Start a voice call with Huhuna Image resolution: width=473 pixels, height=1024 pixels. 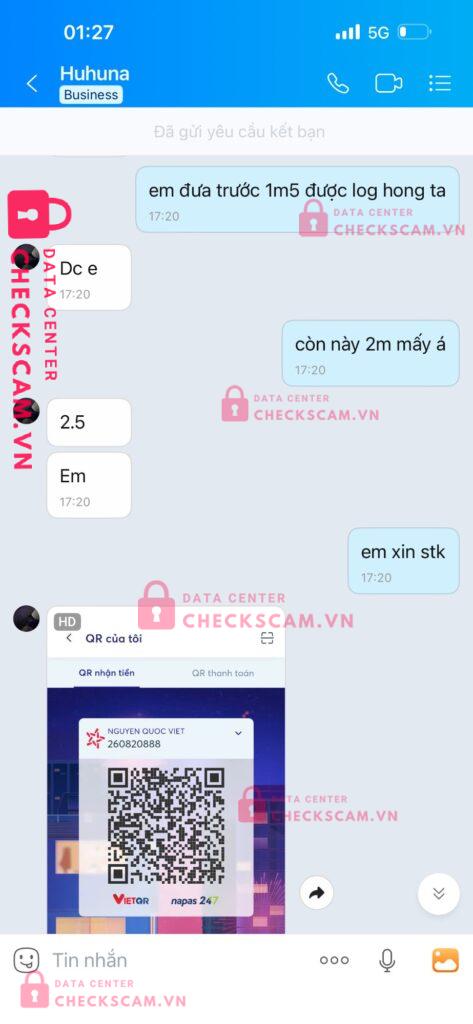click(338, 84)
